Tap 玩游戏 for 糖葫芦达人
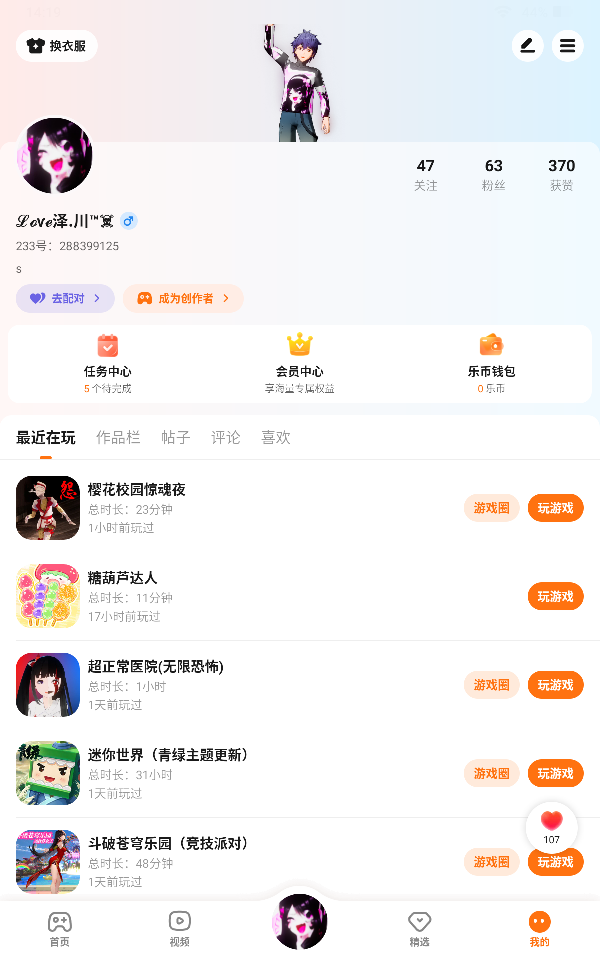The width and height of the screenshot is (600, 960). coord(555,597)
